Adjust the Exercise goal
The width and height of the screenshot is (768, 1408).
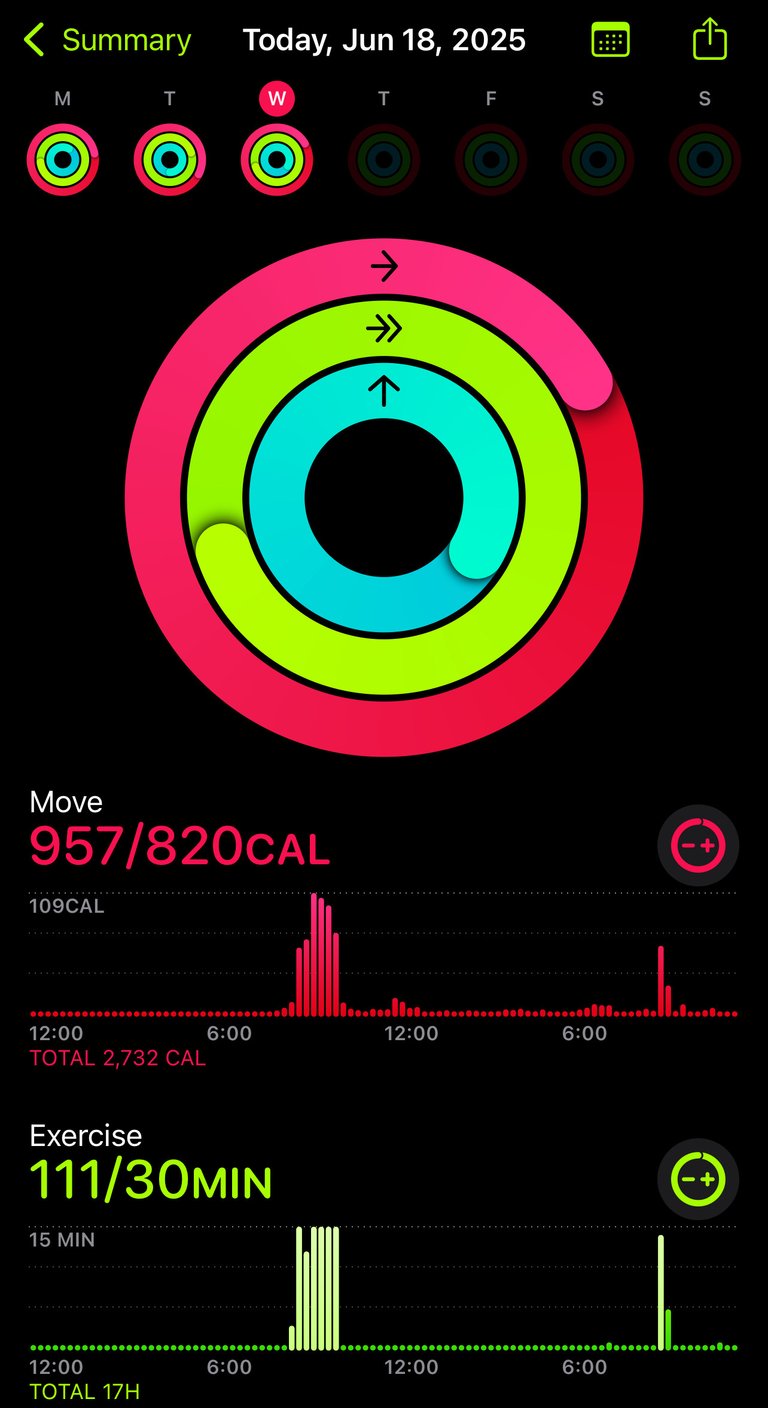(x=698, y=1179)
